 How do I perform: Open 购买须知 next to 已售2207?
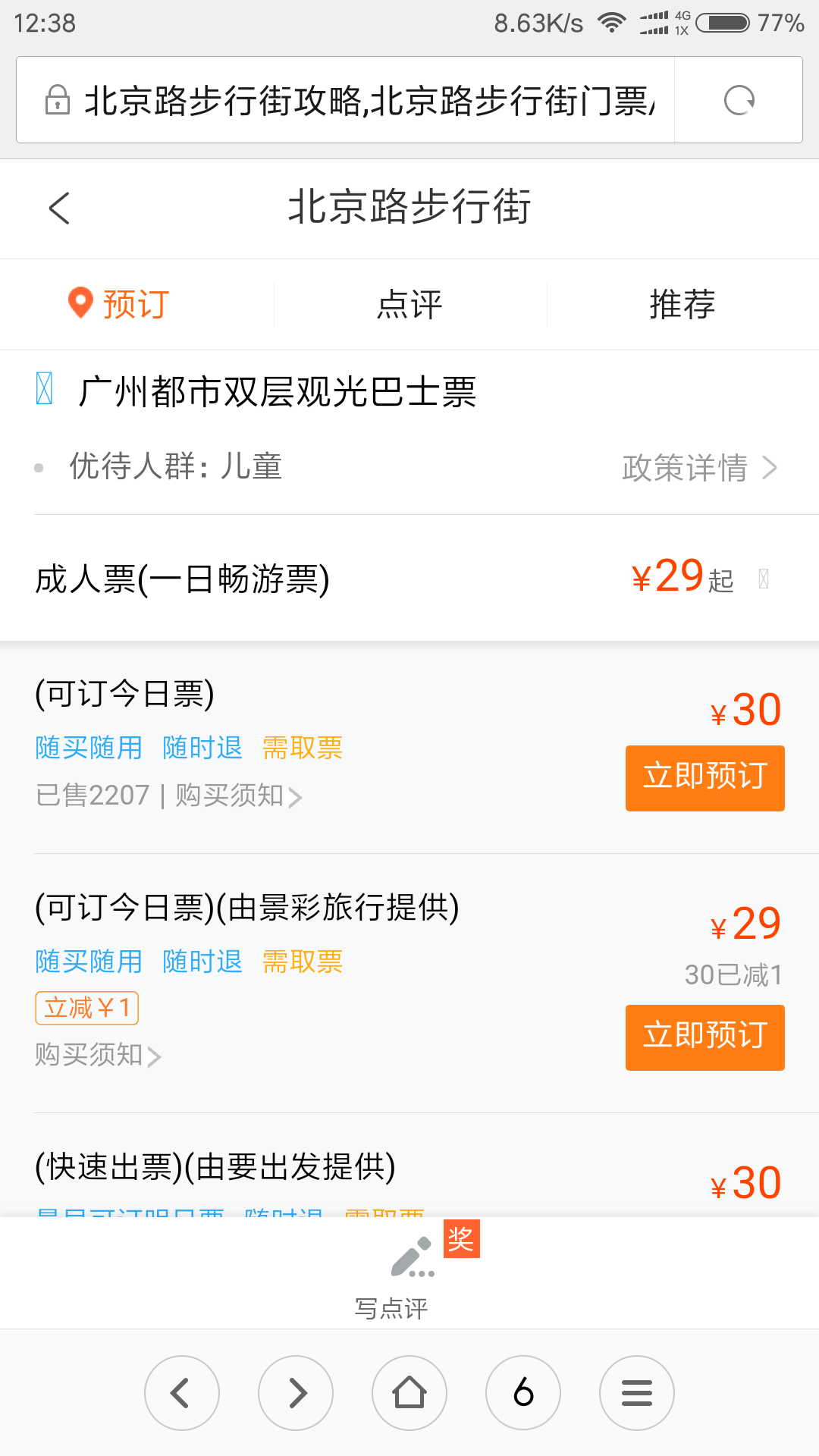pos(239,795)
